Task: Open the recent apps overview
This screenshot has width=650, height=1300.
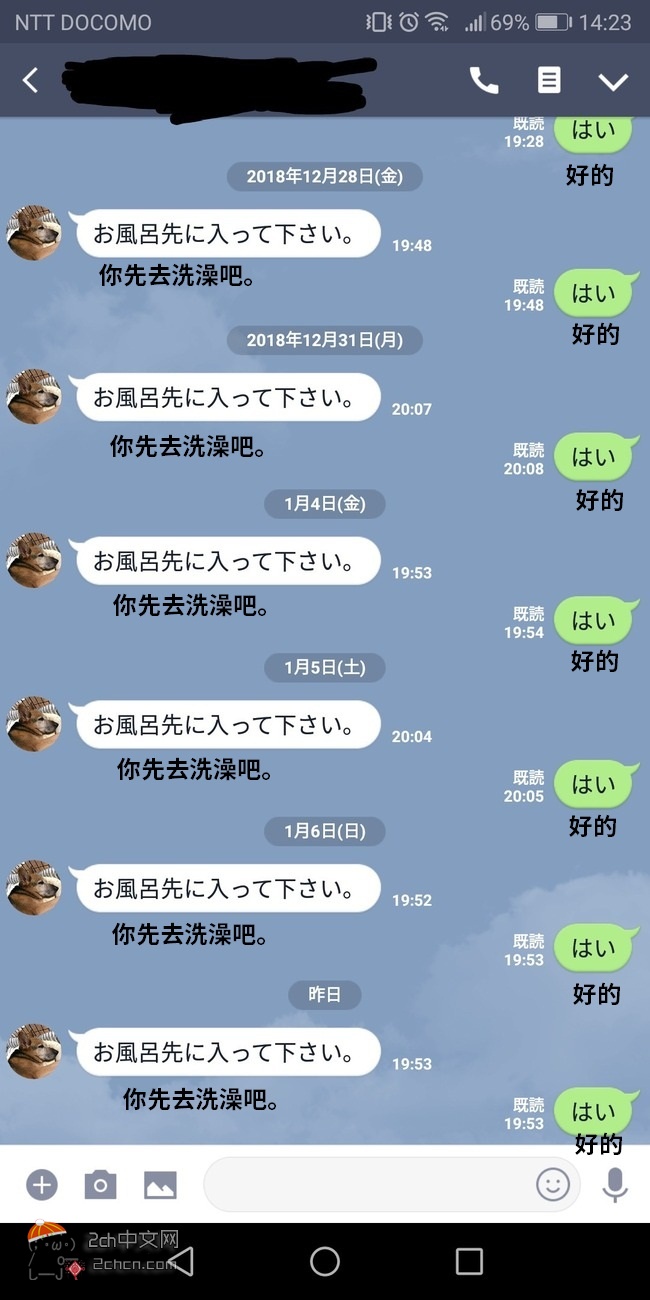Action: click(x=469, y=1261)
